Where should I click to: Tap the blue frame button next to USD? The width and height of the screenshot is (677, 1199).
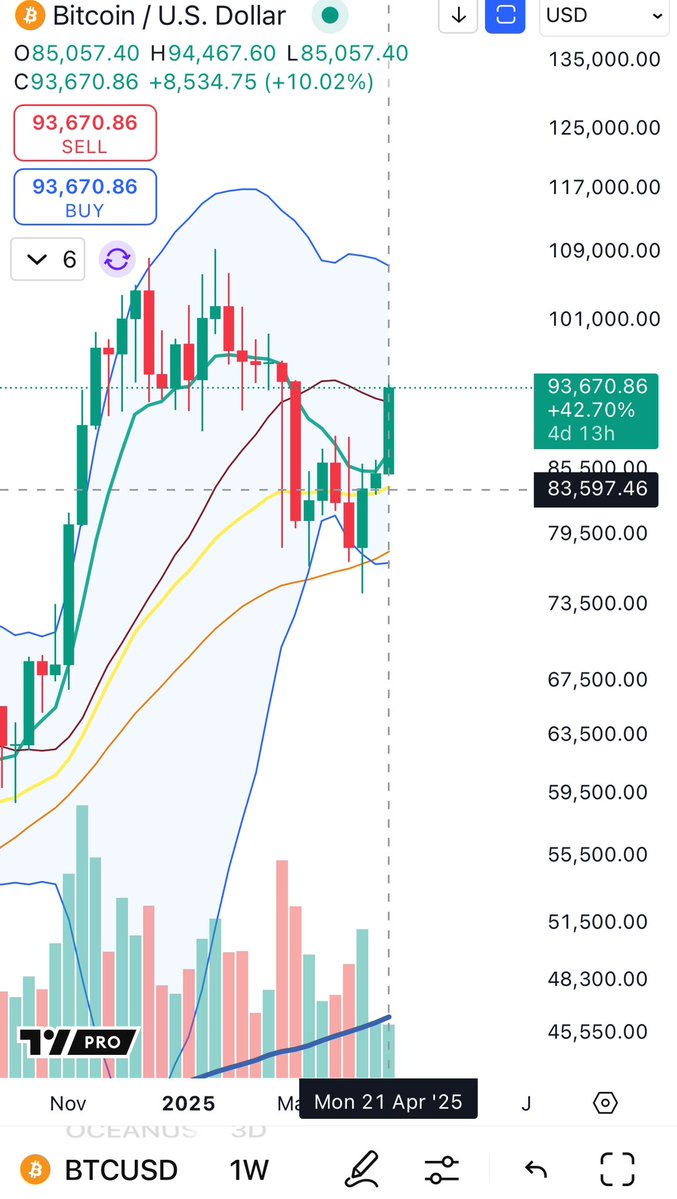[x=507, y=16]
